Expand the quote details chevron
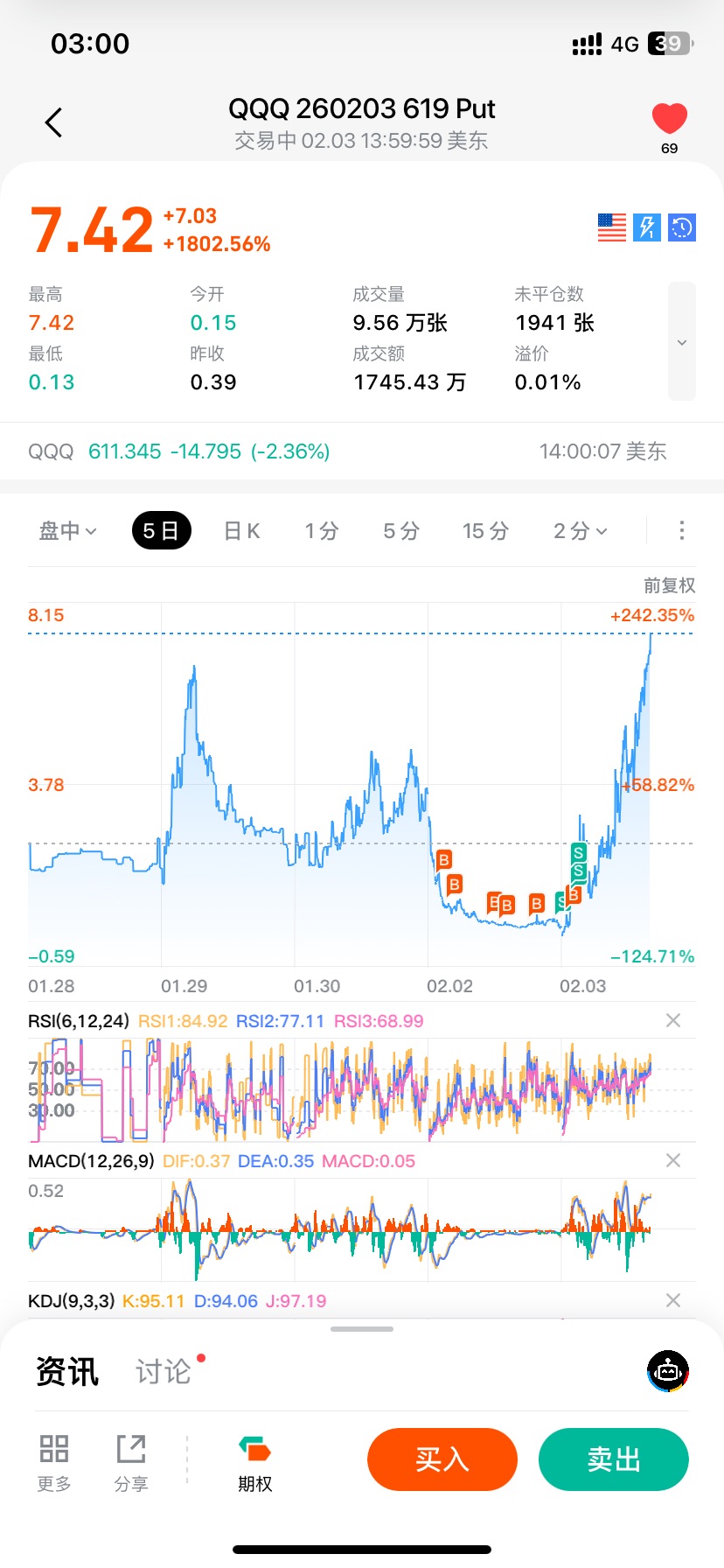Screen dimensions: 724x1568 [682, 342]
